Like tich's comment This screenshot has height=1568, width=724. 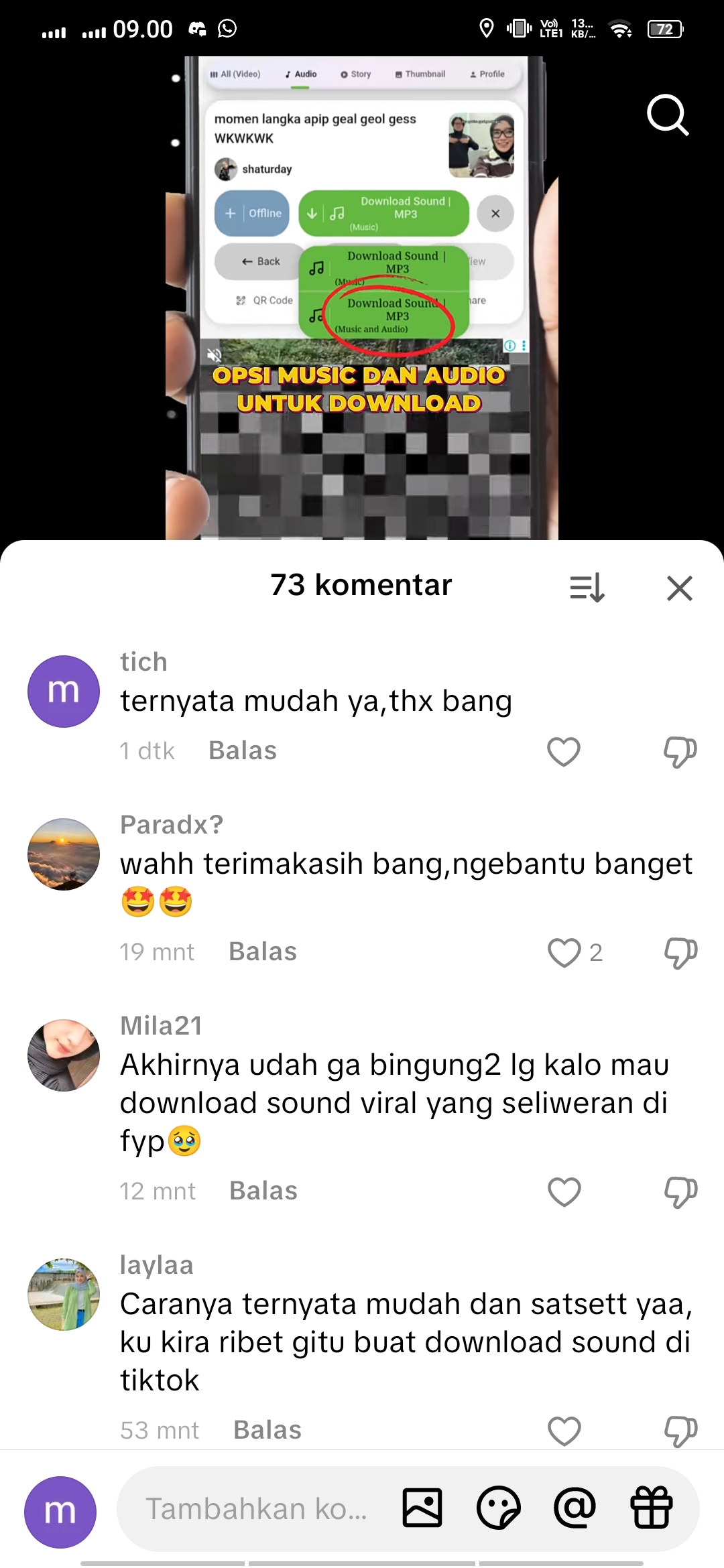click(564, 751)
